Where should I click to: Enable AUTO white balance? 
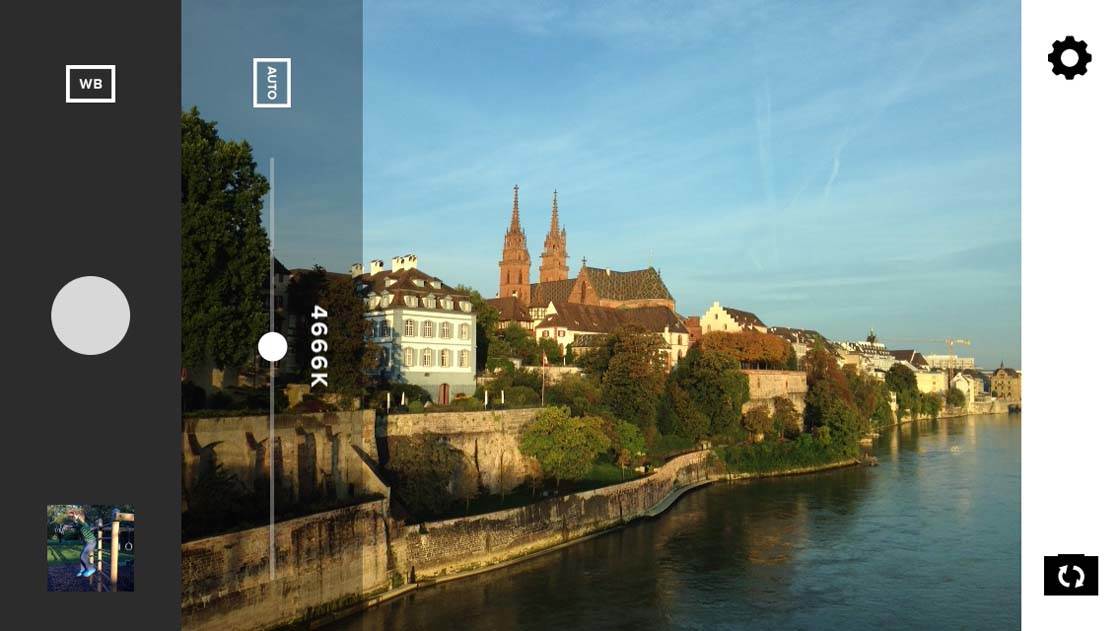click(272, 83)
